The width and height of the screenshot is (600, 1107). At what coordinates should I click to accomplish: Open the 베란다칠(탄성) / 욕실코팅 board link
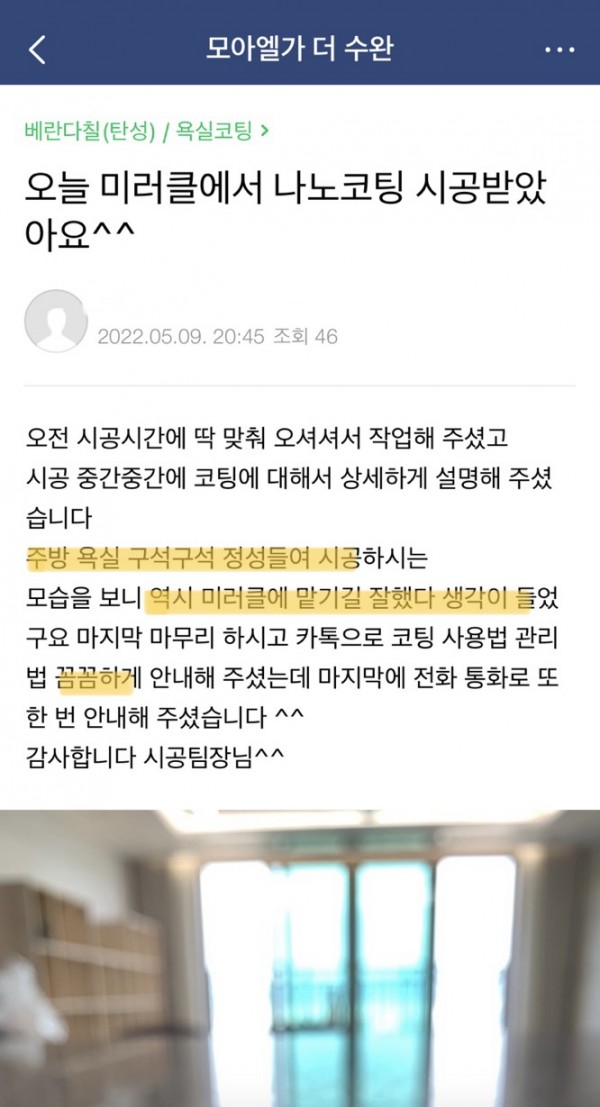pos(148,129)
